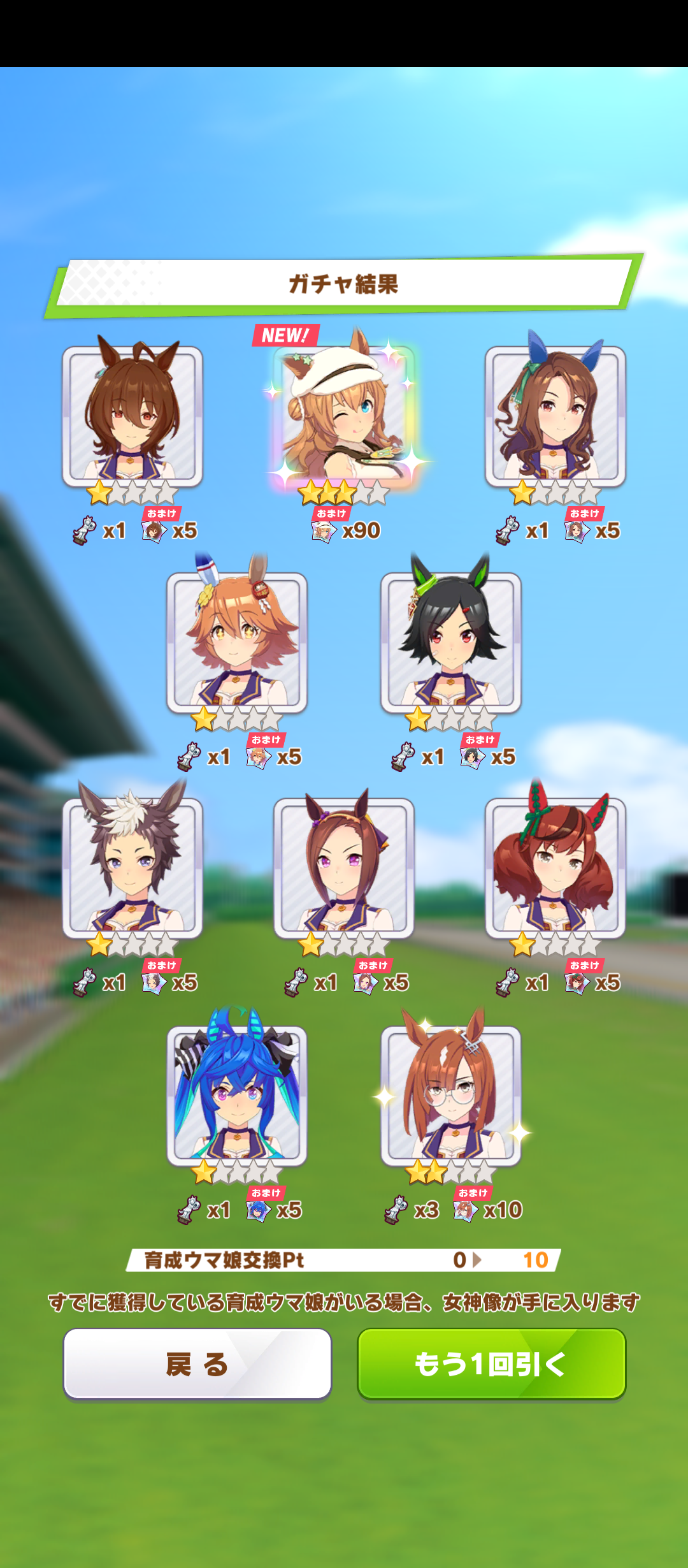
Task: Pull again with もう1回引く button
Action: [x=491, y=1364]
